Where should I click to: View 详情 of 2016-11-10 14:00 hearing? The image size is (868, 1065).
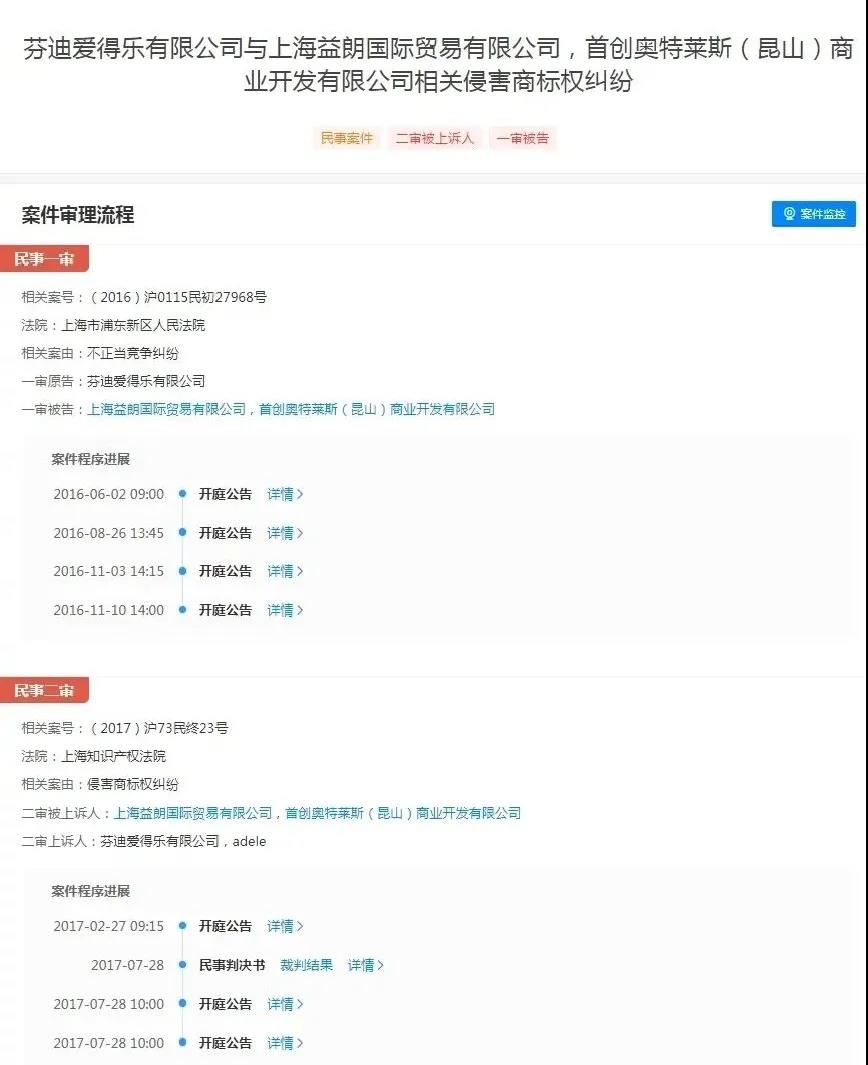tap(284, 610)
